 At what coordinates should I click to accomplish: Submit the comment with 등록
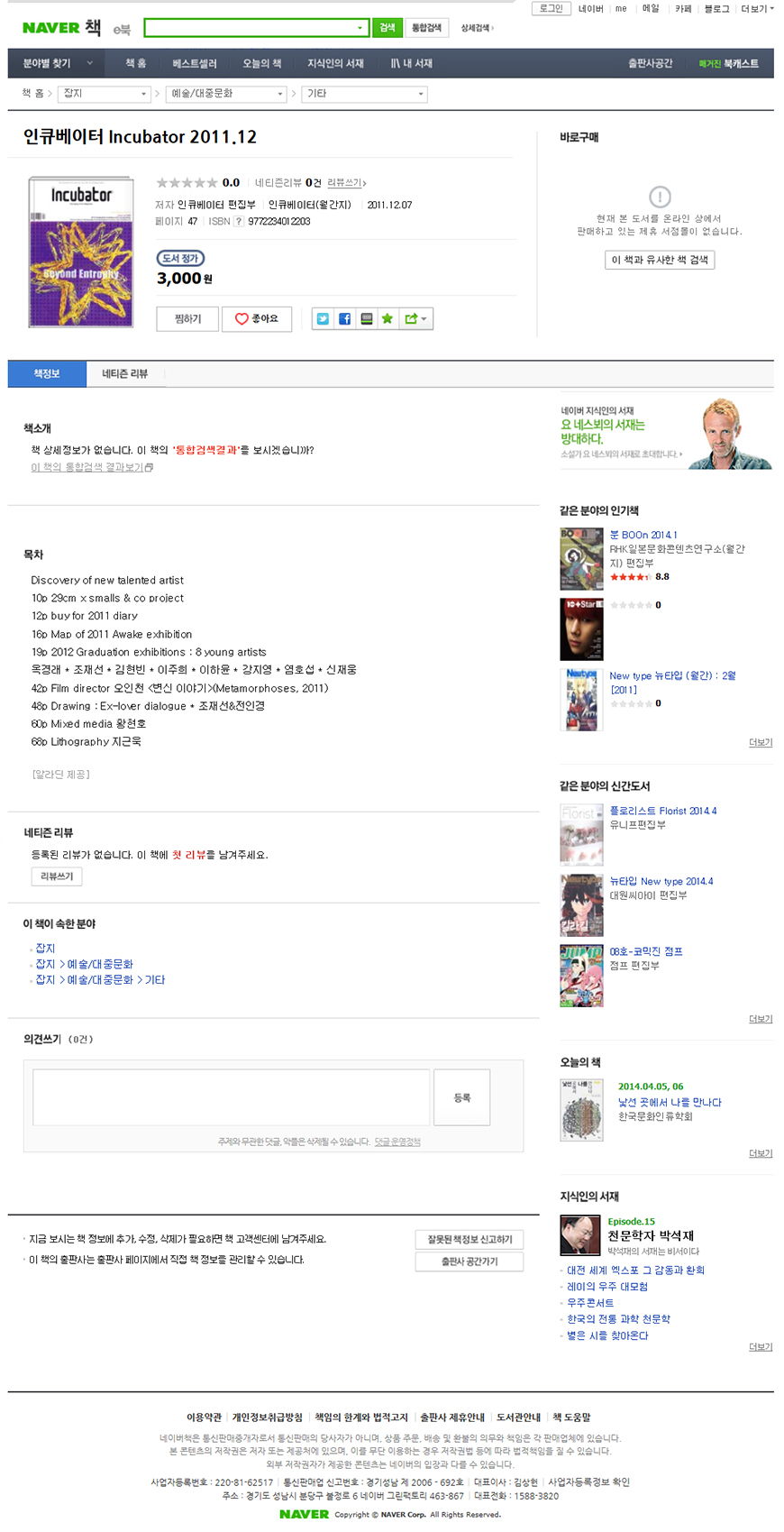click(x=461, y=1097)
